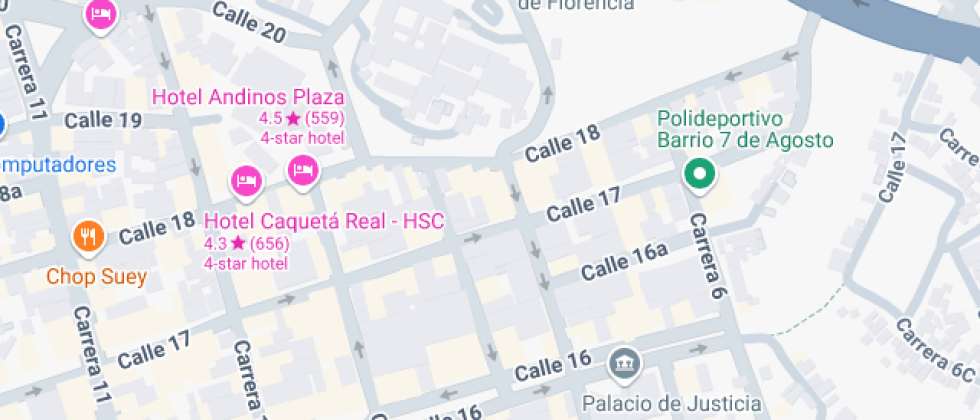Open the Hotel Andinos Plaza place marker
Screen dimensions: 980x420
click(x=303, y=172)
